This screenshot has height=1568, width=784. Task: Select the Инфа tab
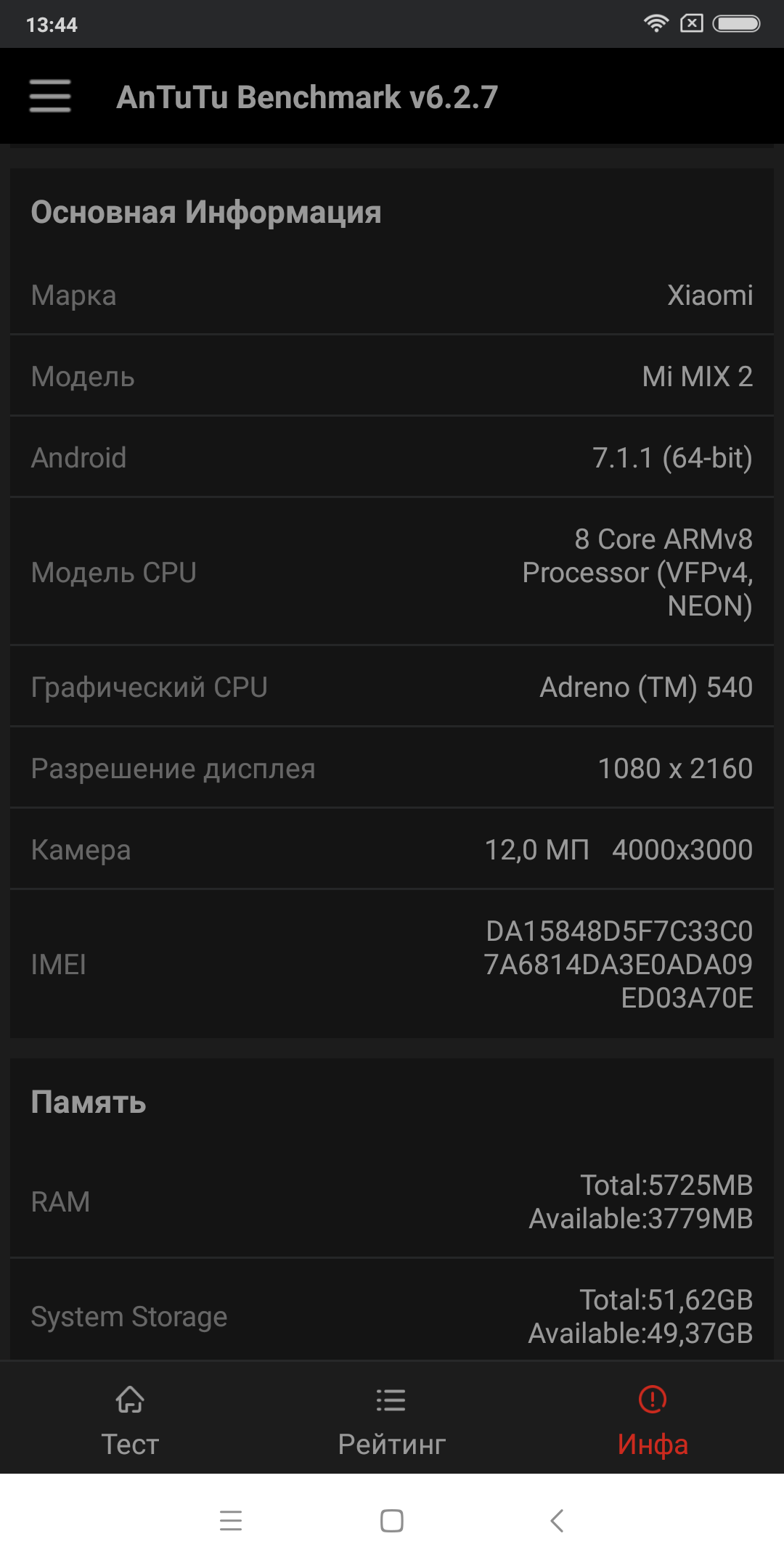(652, 1421)
